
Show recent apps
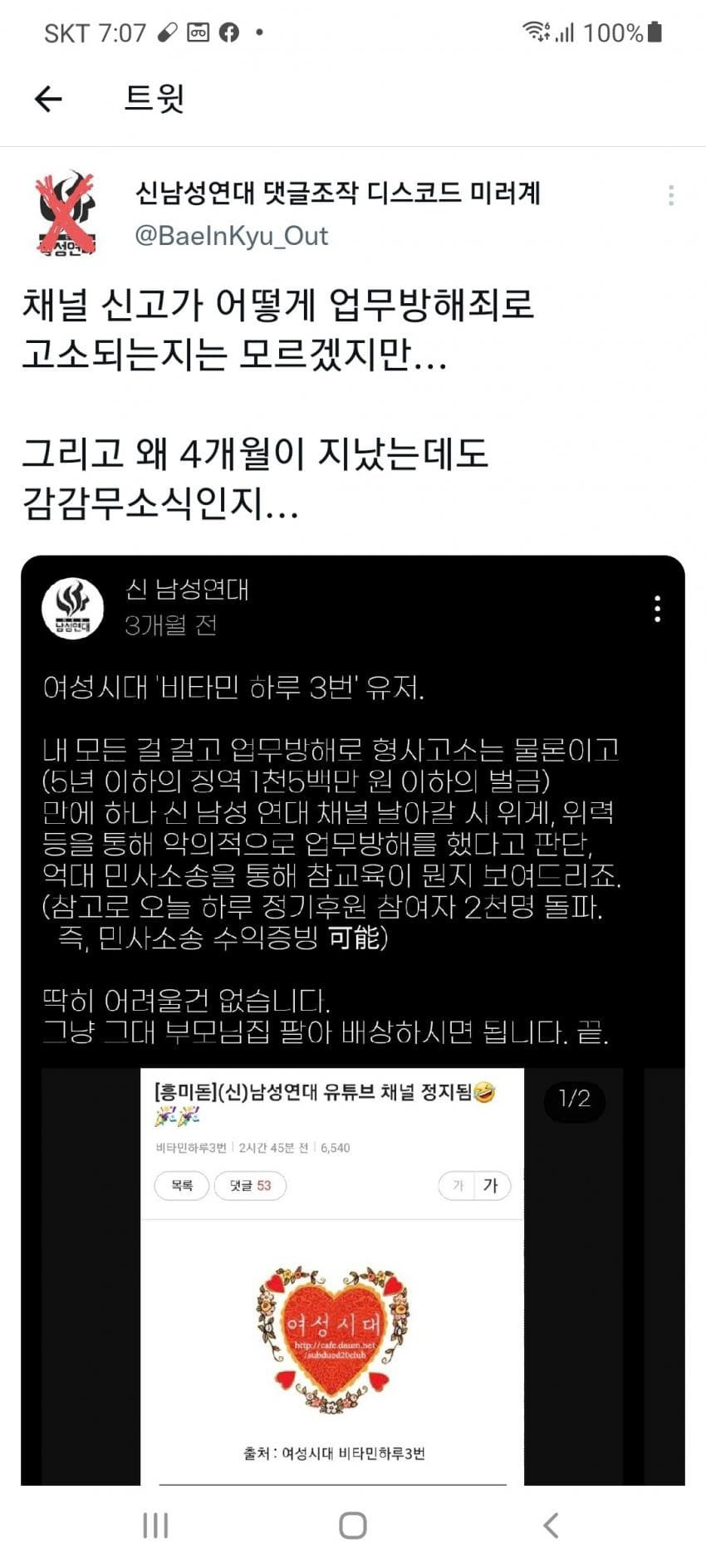[155, 1525]
